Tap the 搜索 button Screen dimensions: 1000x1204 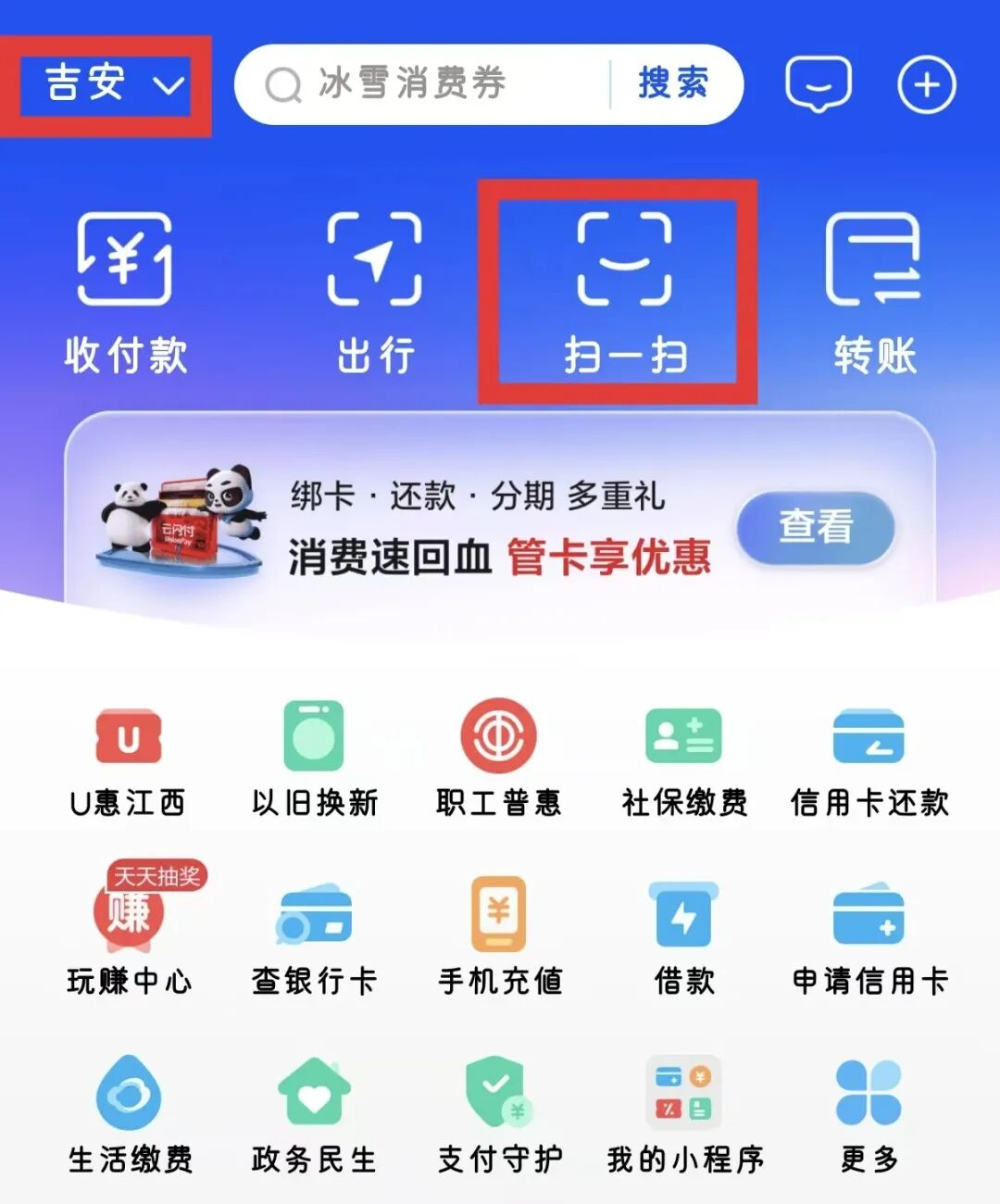coord(673,84)
